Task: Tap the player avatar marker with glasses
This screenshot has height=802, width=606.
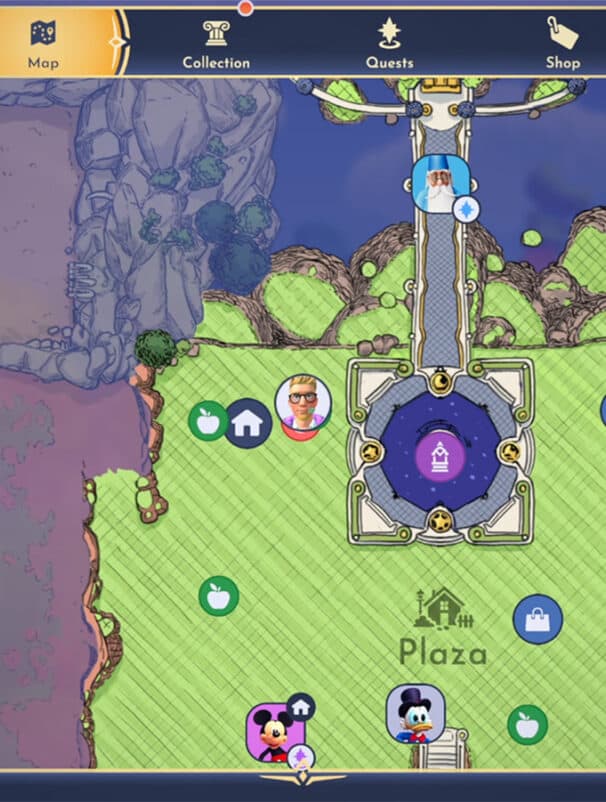Action: 302,404
